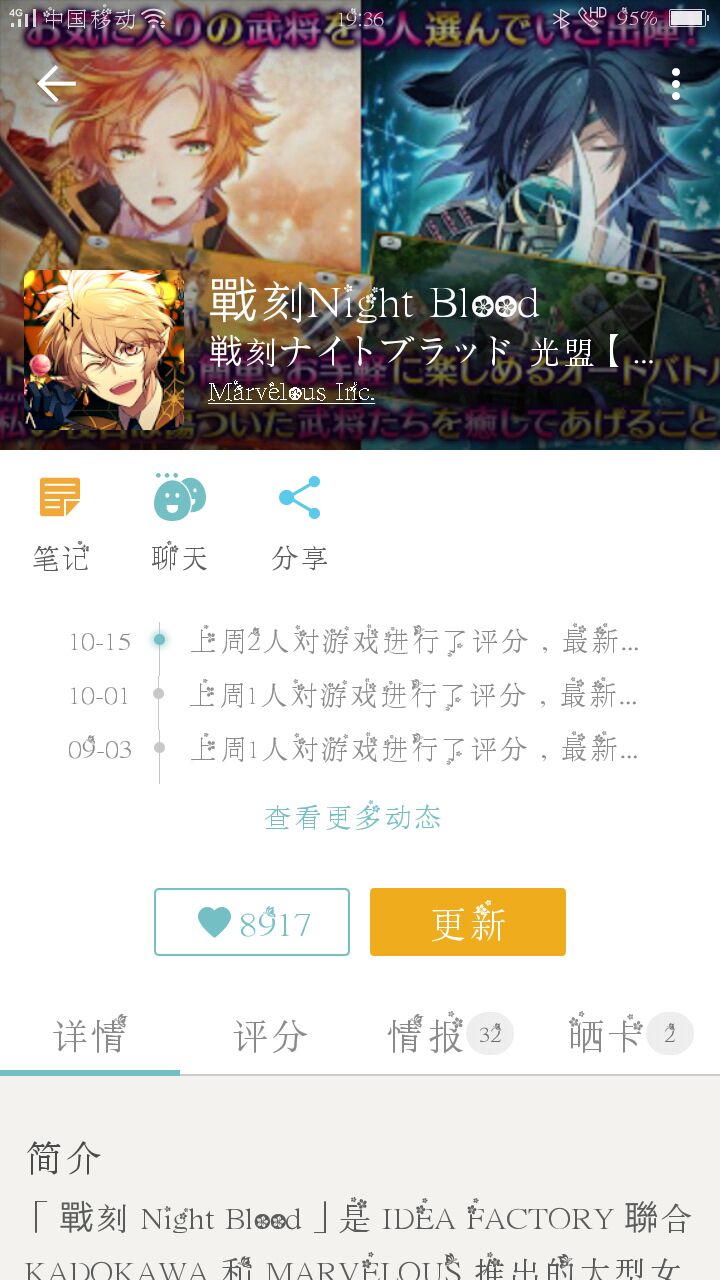Switch to the 详情 tab
The image size is (720, 1280).
coord(90,1036)
